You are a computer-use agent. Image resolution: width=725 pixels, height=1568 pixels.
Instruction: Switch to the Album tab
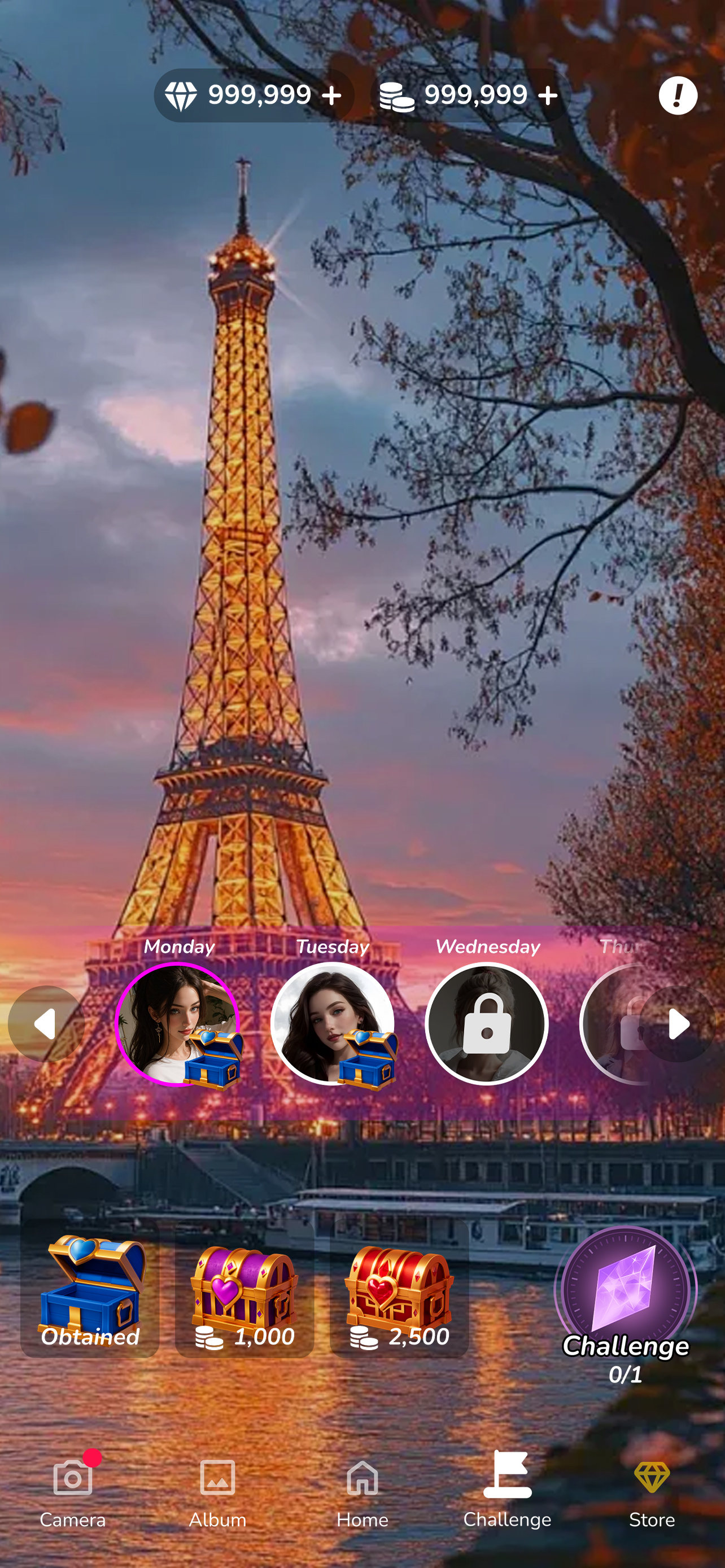[217, 1491]
